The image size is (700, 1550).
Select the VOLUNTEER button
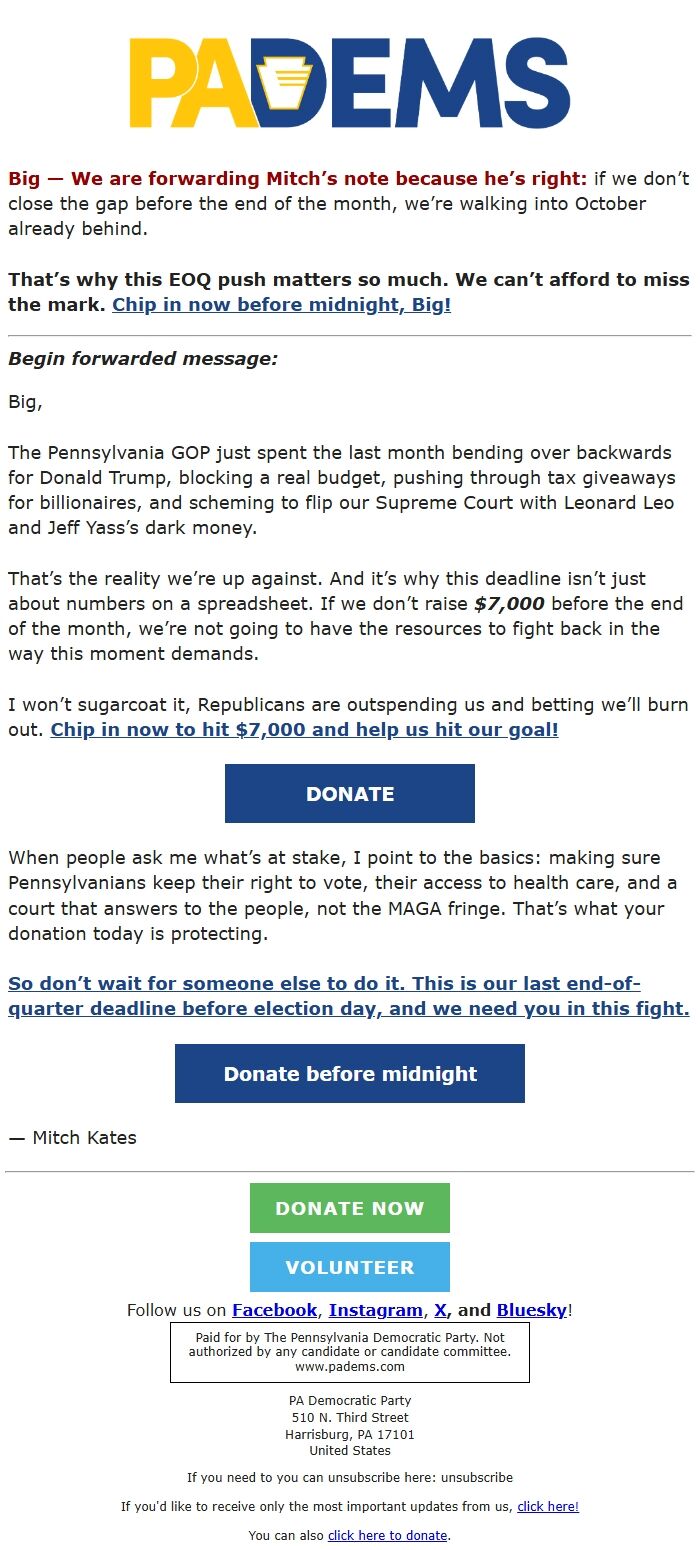(x=350, y=1267)
